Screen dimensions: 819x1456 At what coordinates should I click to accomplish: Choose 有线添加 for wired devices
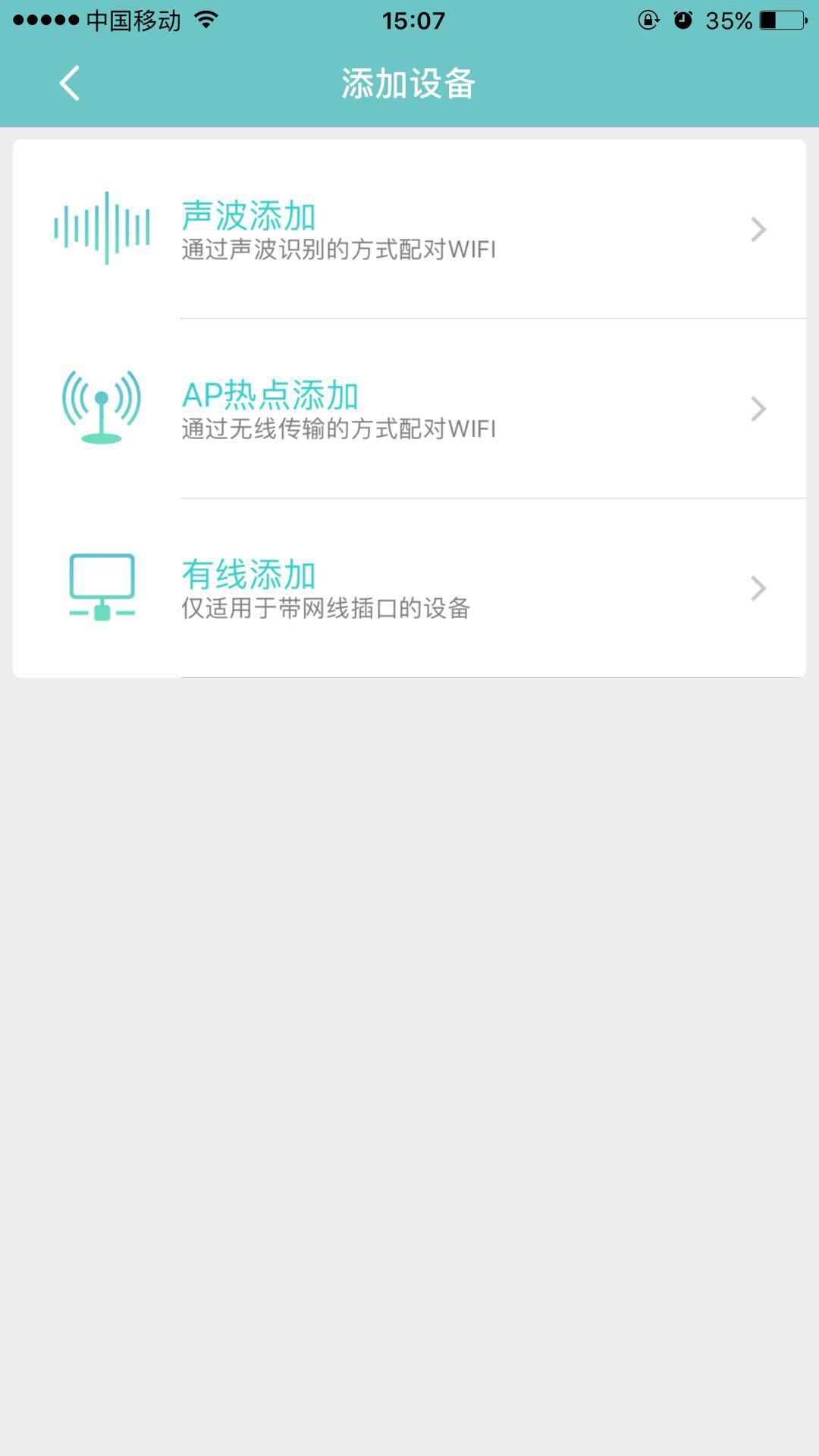click(x=409, y=588)
